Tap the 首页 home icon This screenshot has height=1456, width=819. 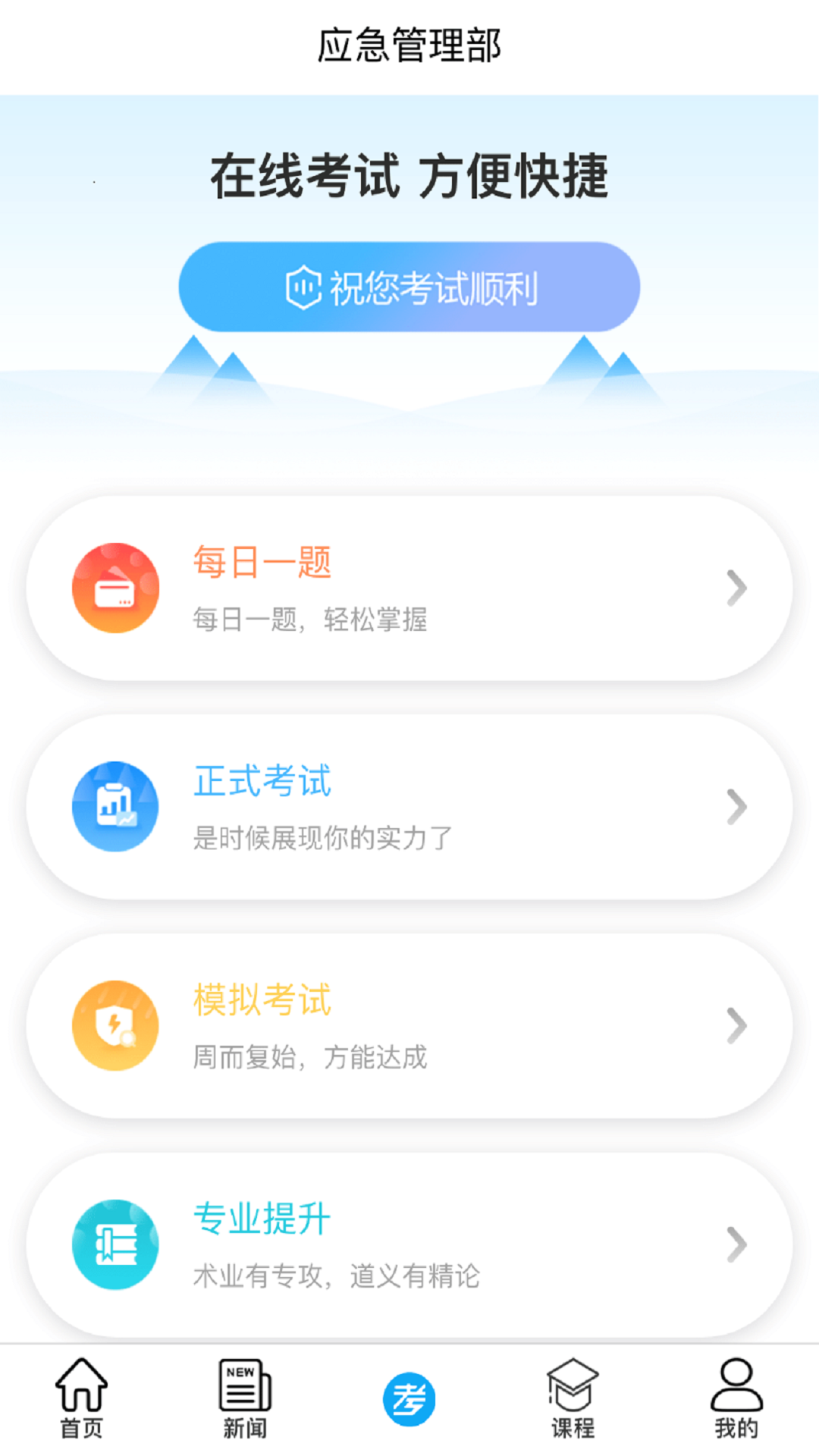click(x=82, y=1392)
